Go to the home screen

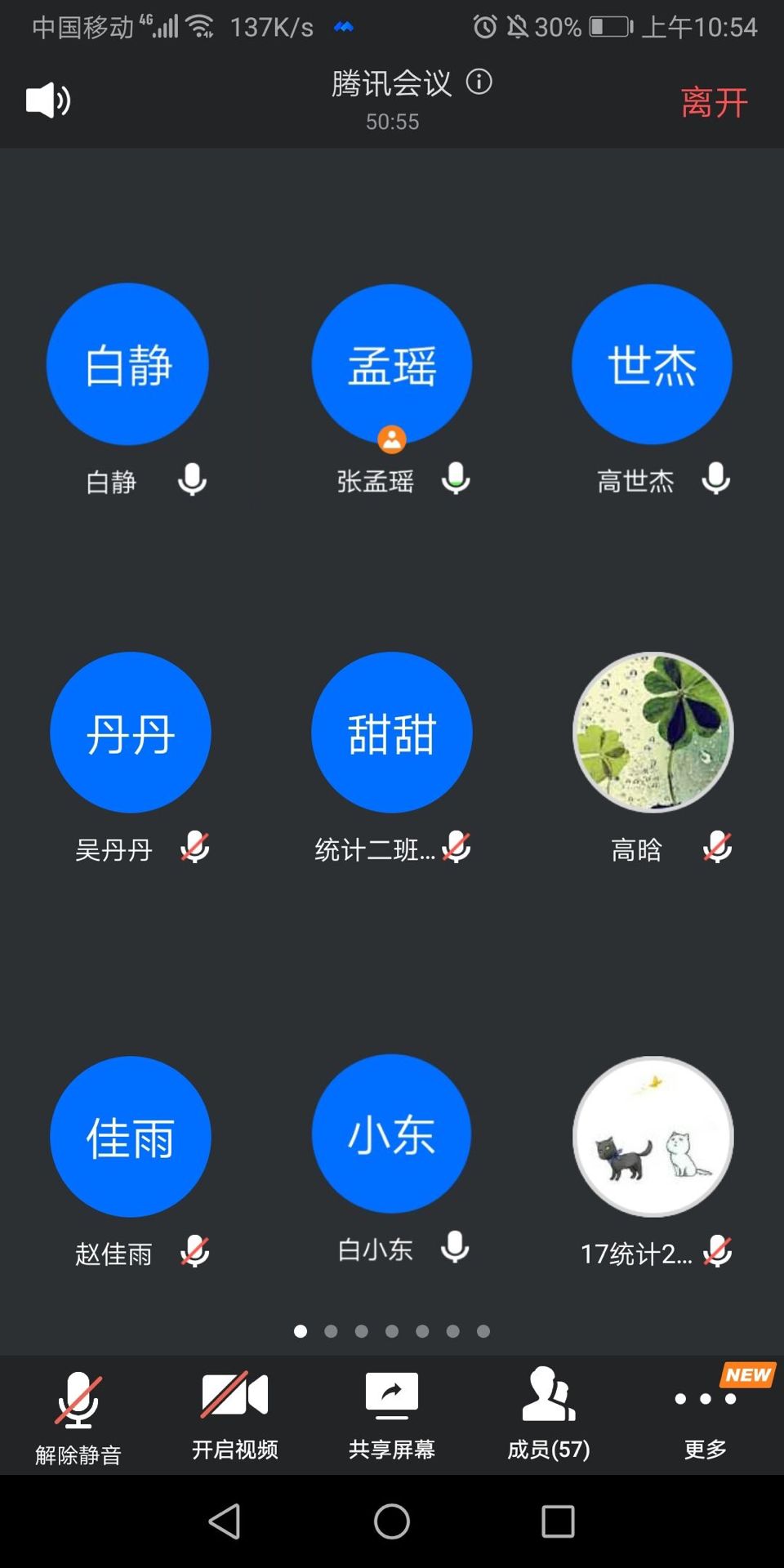click(x=392, y=1521)
